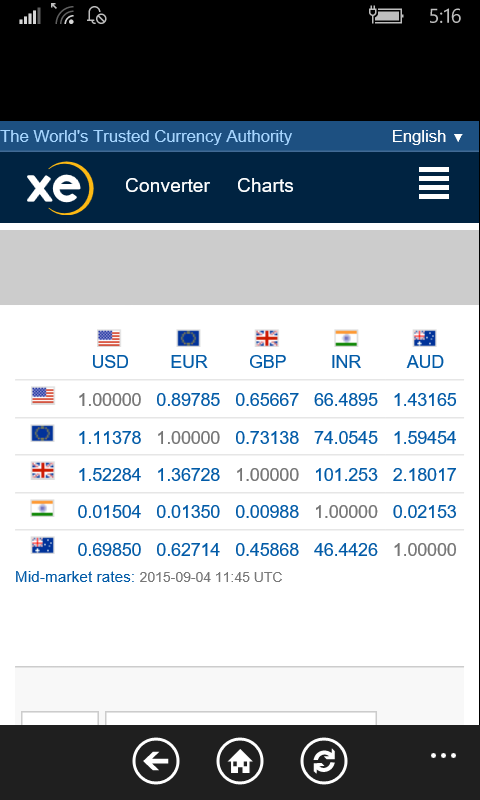Image resolution: width=480 pixels, height=800 pixels.
Task: Open the Mid-market rates link
Action: (x=74, y=577)
